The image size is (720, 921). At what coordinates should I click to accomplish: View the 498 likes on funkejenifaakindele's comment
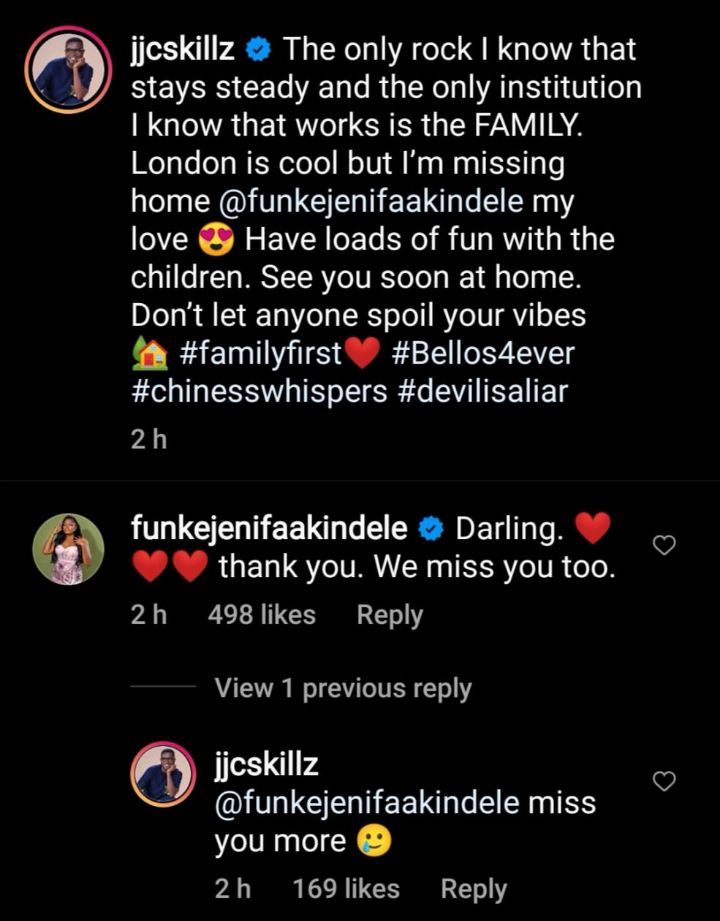tap(261, 615)
